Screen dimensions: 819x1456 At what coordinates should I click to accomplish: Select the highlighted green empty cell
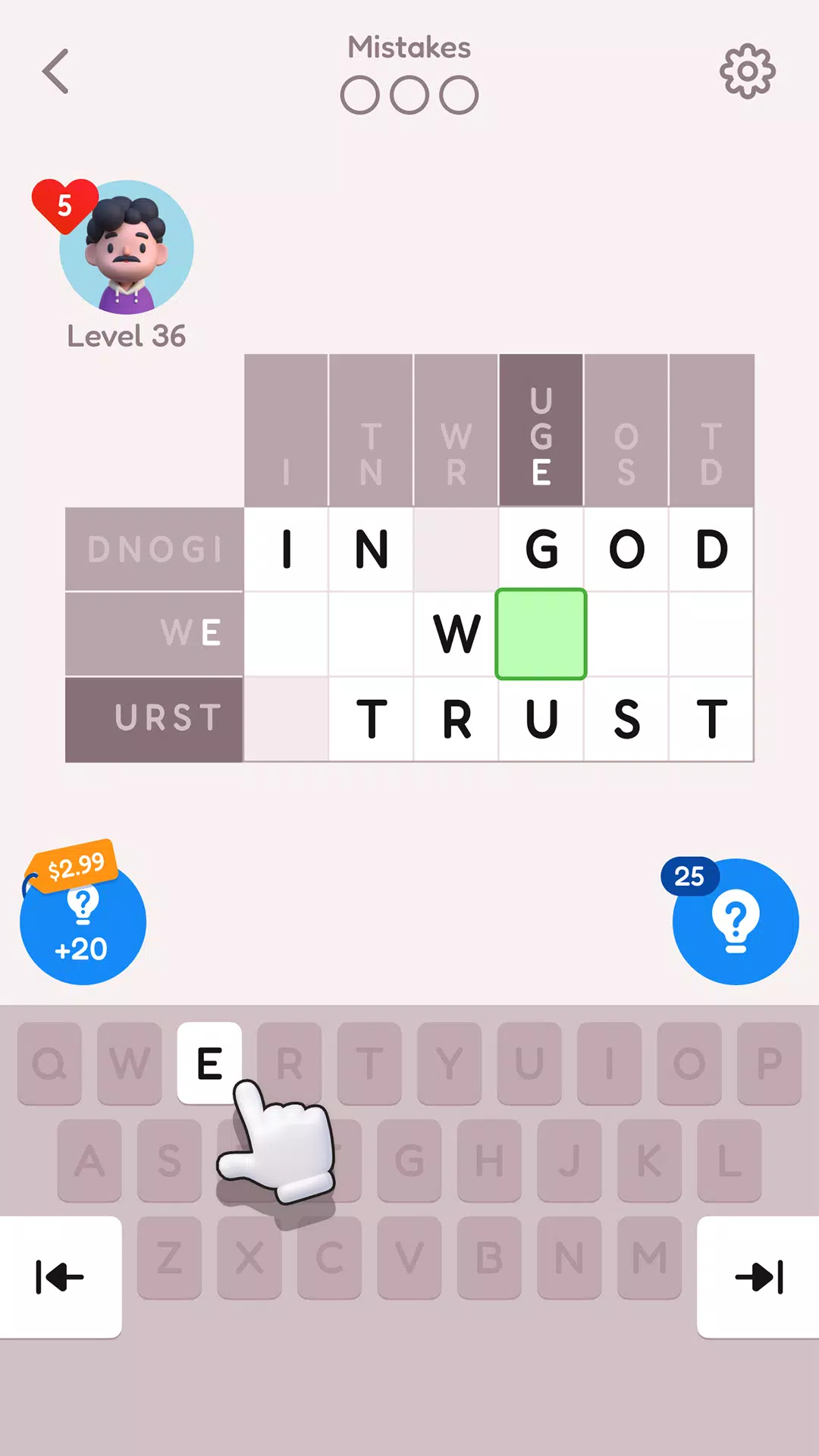coord(541,634)
